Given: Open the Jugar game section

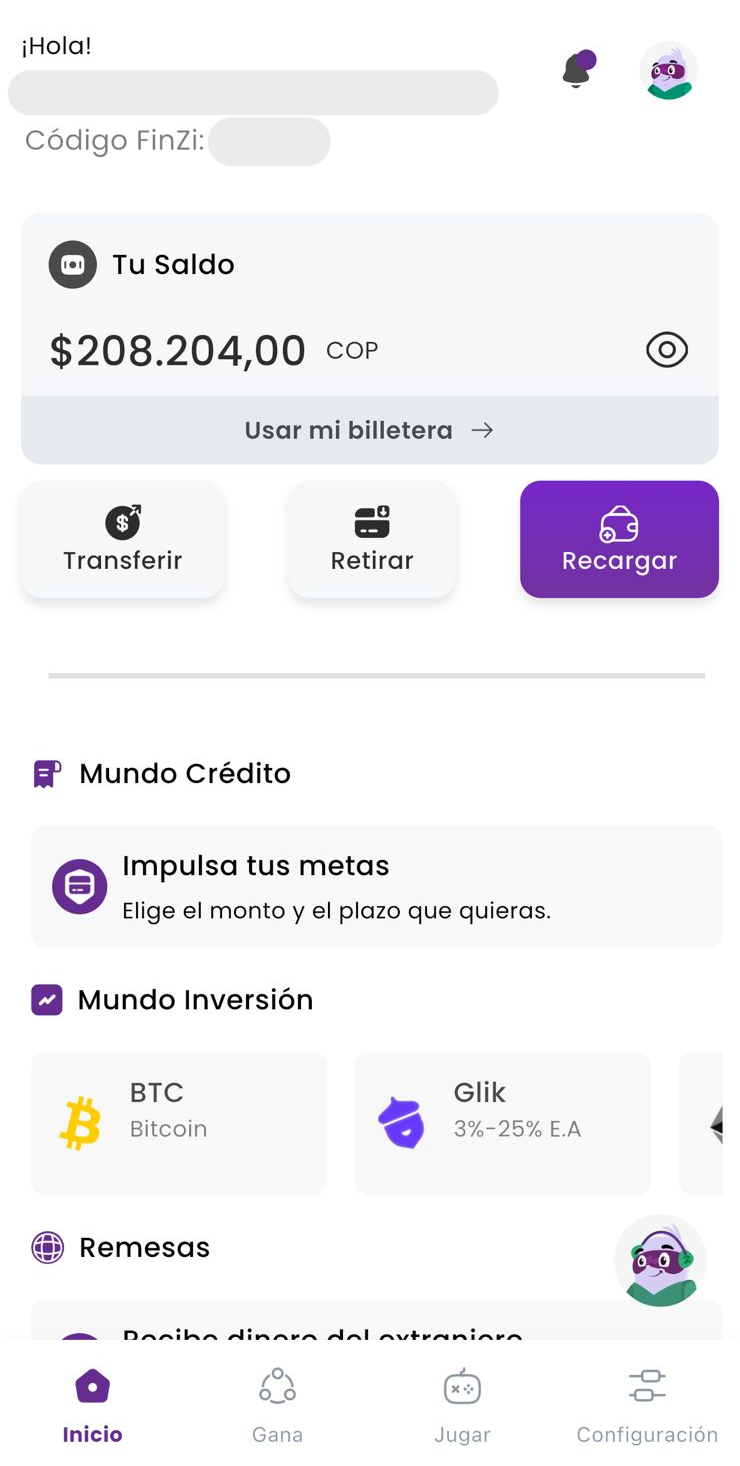Looking at the screenshot, I should coord(462,1403).
